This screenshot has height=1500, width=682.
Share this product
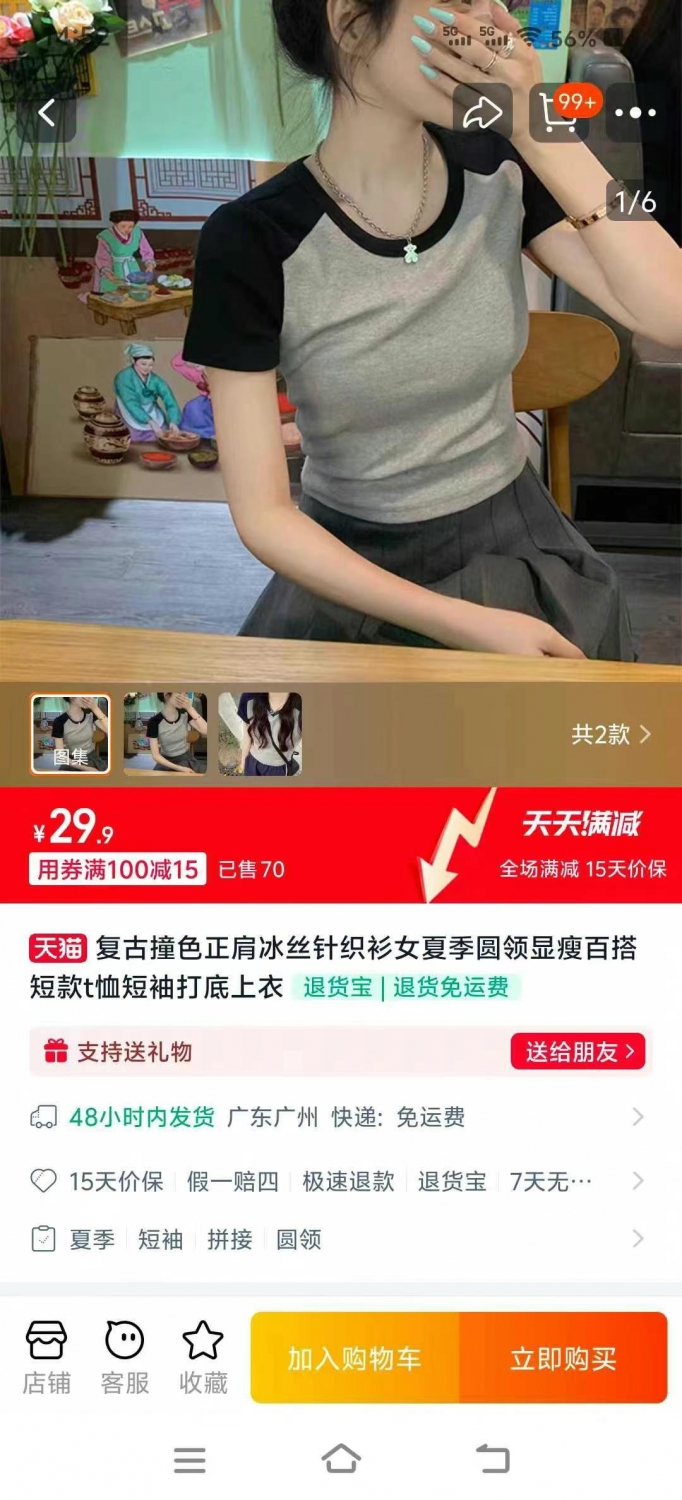tap(482, 113)
